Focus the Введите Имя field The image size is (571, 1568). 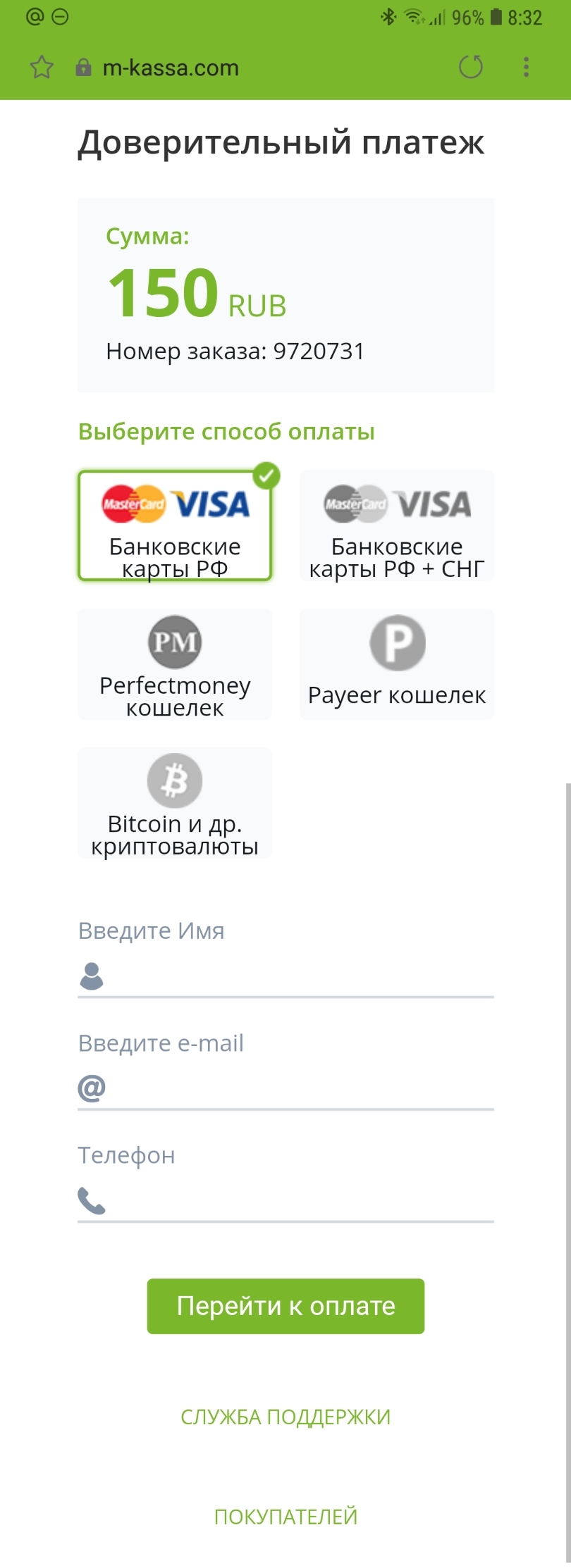(296, 978)
